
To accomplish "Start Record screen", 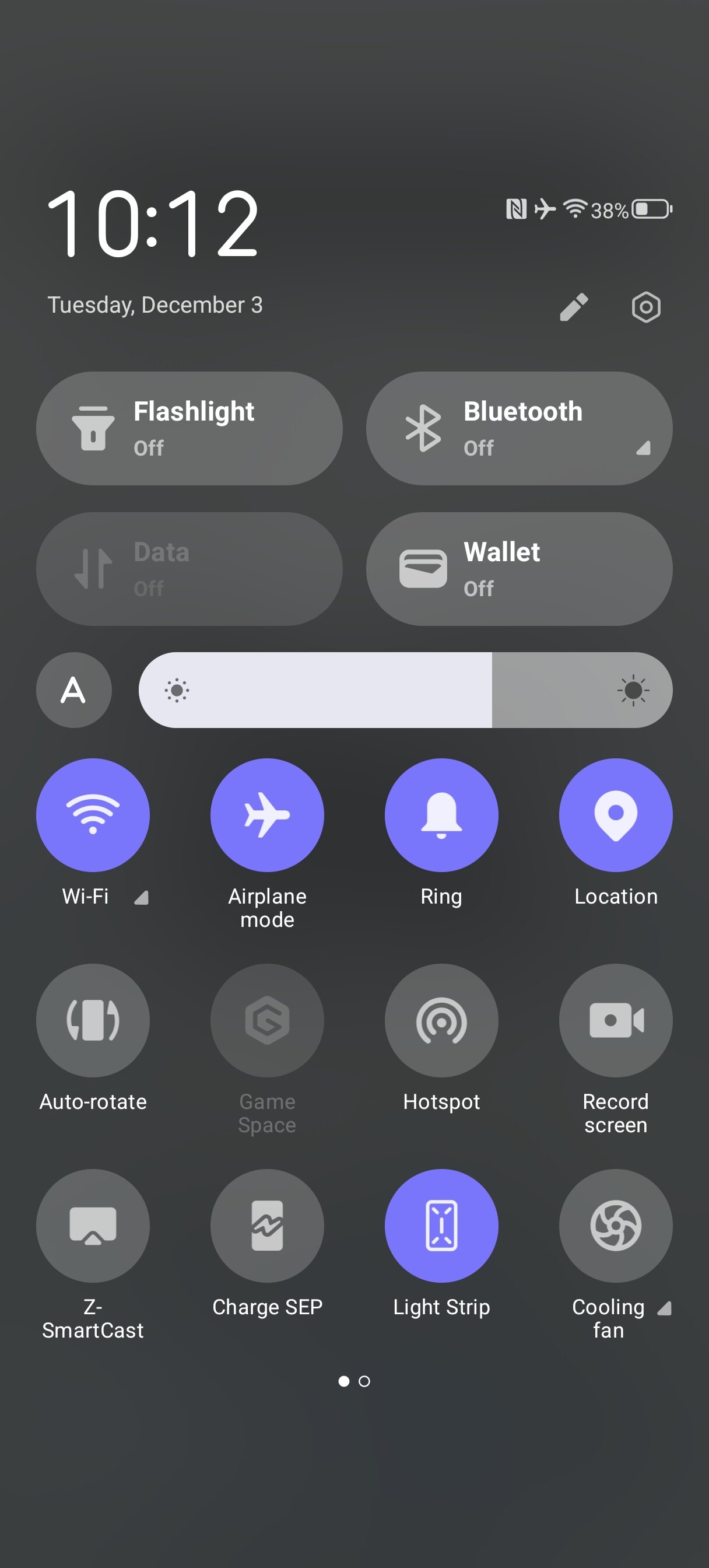I will tap(616, 1020).
